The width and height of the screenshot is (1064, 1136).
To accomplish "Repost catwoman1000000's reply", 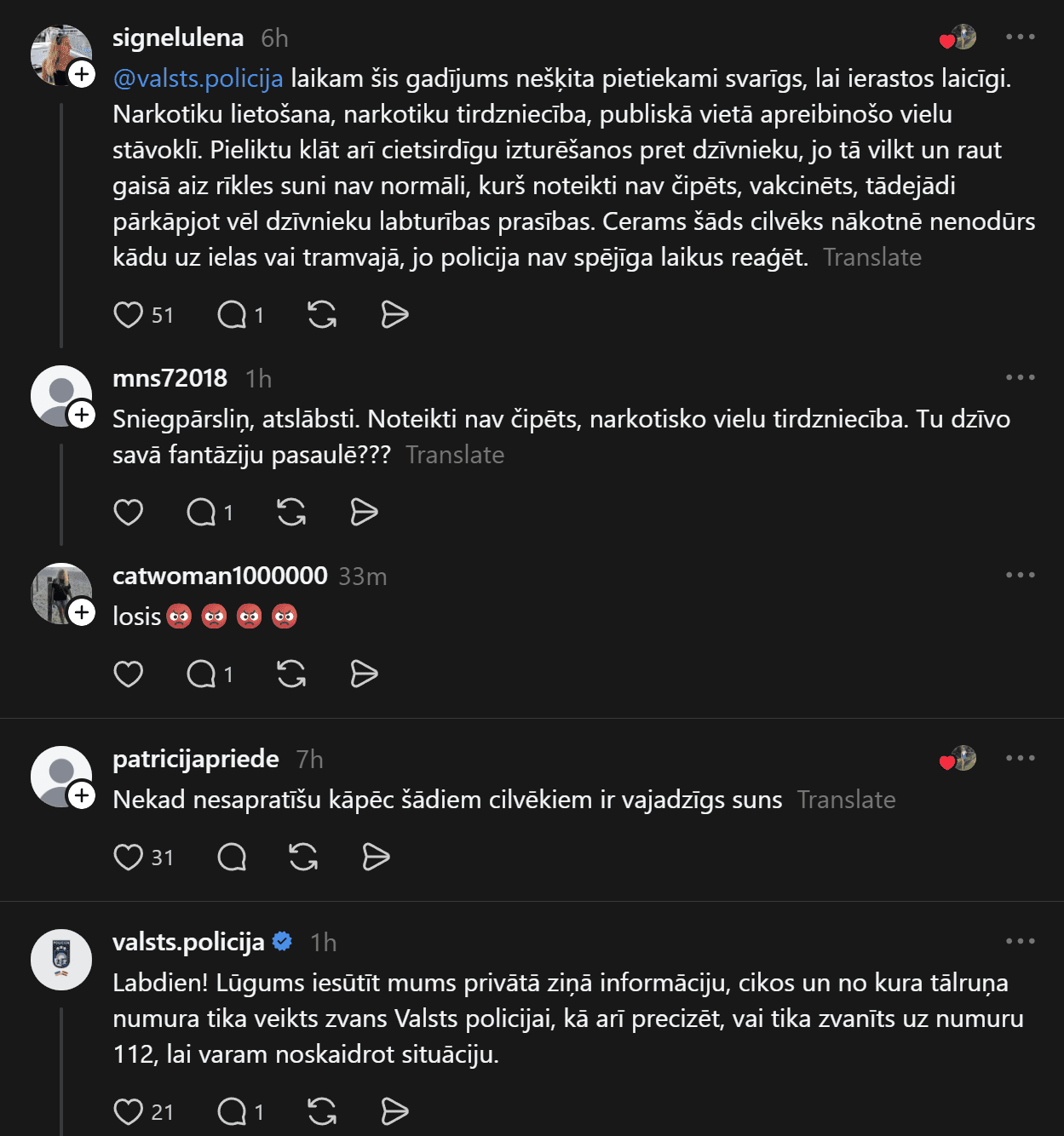I will pyautogui.click(x=291, y=674).
